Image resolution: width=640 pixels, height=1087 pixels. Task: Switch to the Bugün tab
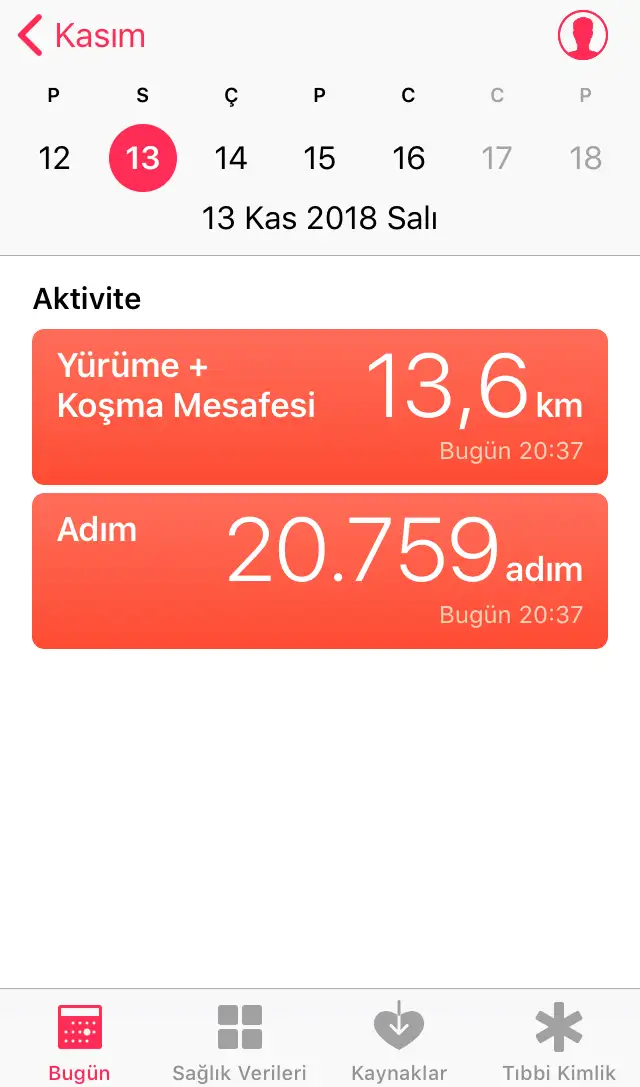point(80,1041)
